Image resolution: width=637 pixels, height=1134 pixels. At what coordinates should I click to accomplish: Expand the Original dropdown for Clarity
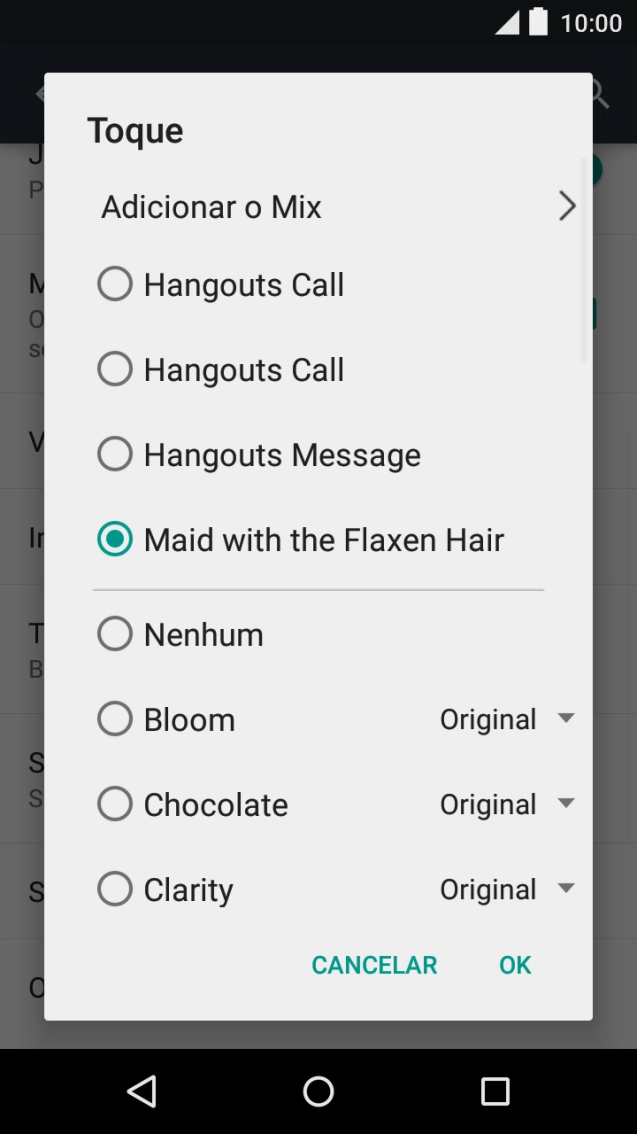tap(507, 889)
